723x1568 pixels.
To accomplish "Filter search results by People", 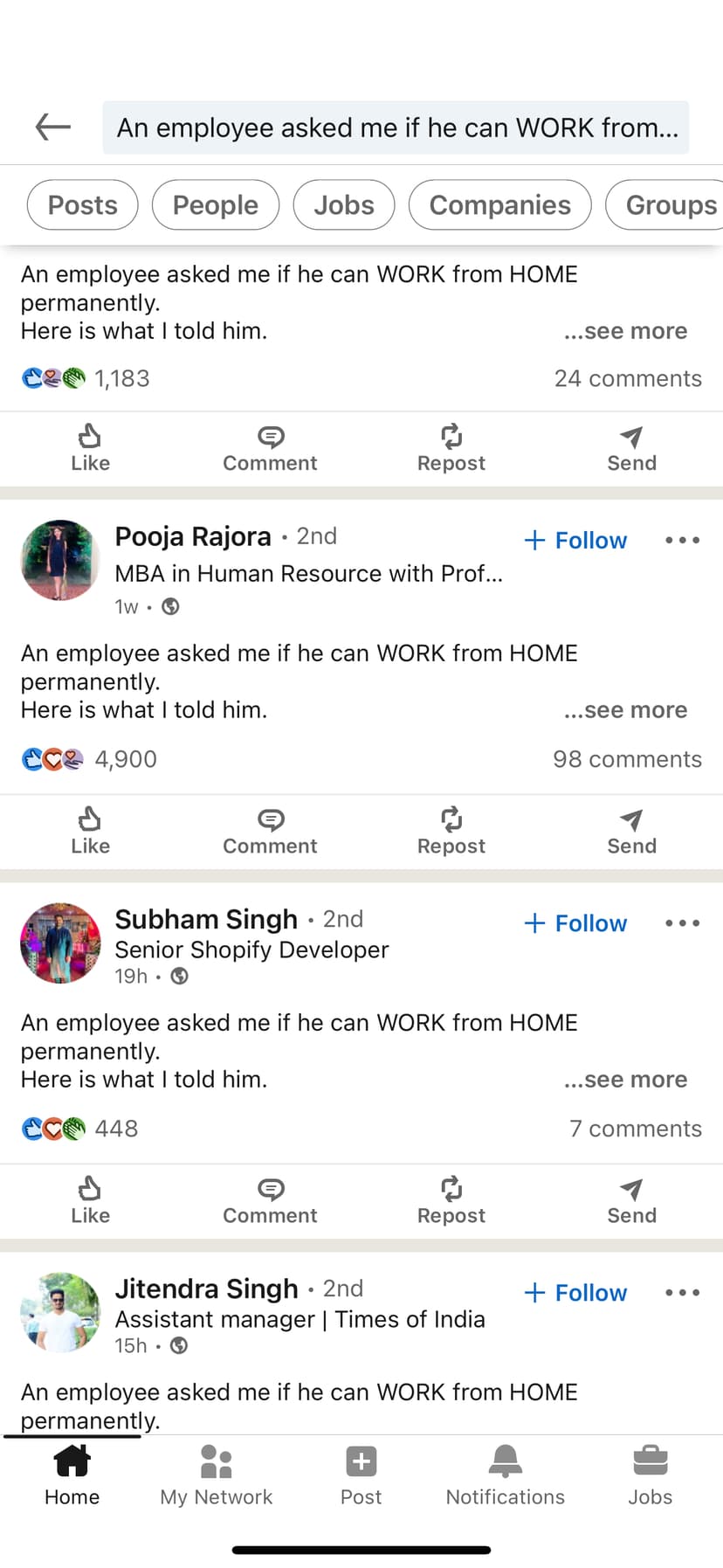I will tap(215, 204).
